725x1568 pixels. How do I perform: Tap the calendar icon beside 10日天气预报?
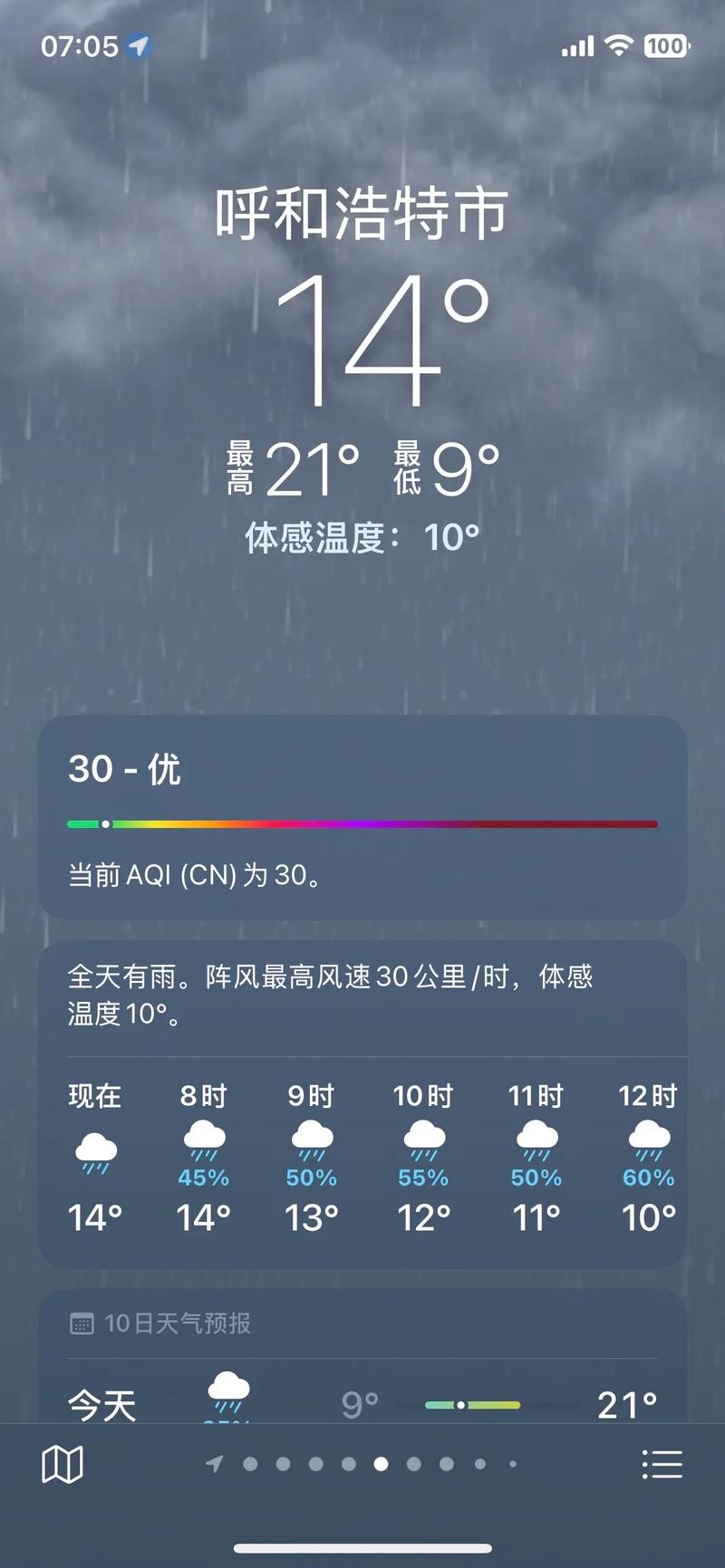click(82, 1323)
